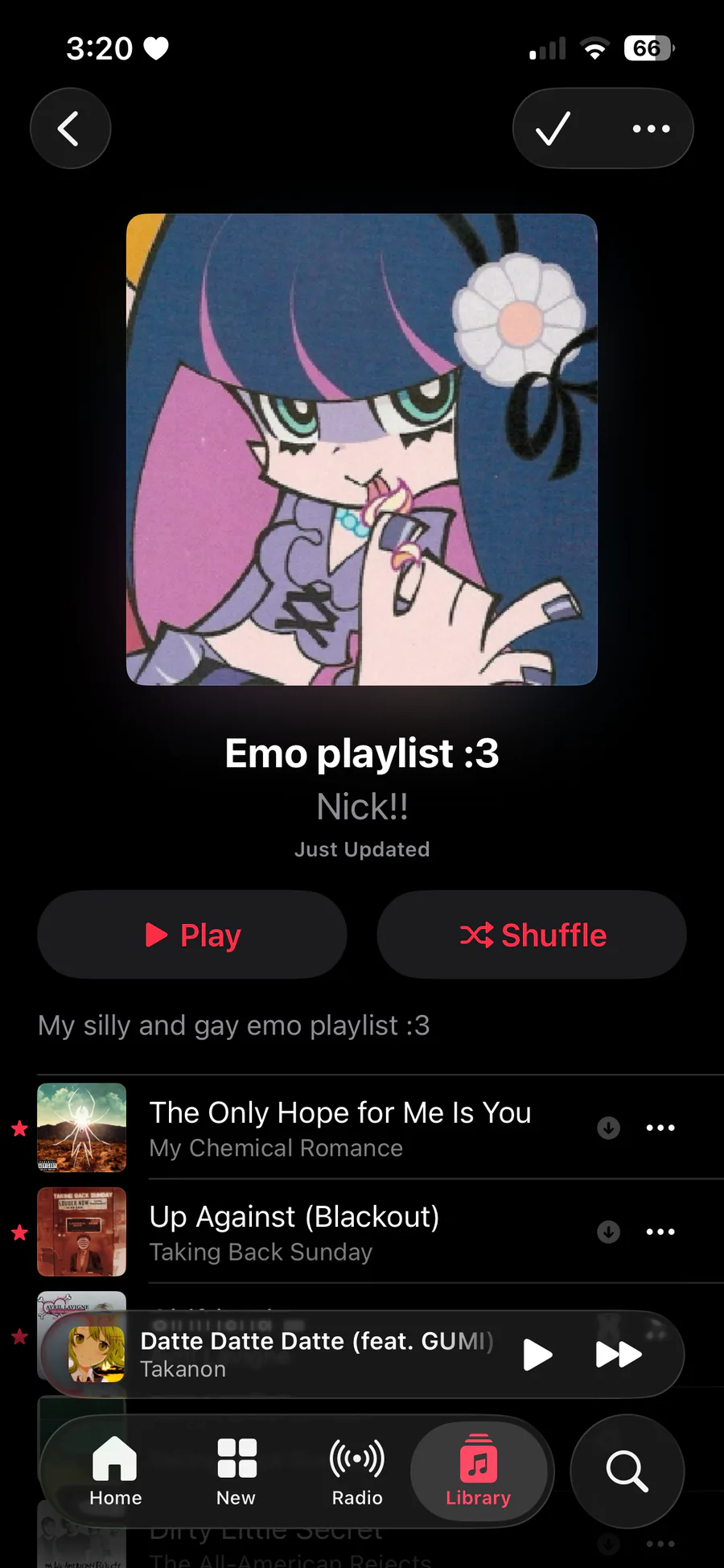
Task: Open search with the magnifying glass
Action: tap(627, 1471)
